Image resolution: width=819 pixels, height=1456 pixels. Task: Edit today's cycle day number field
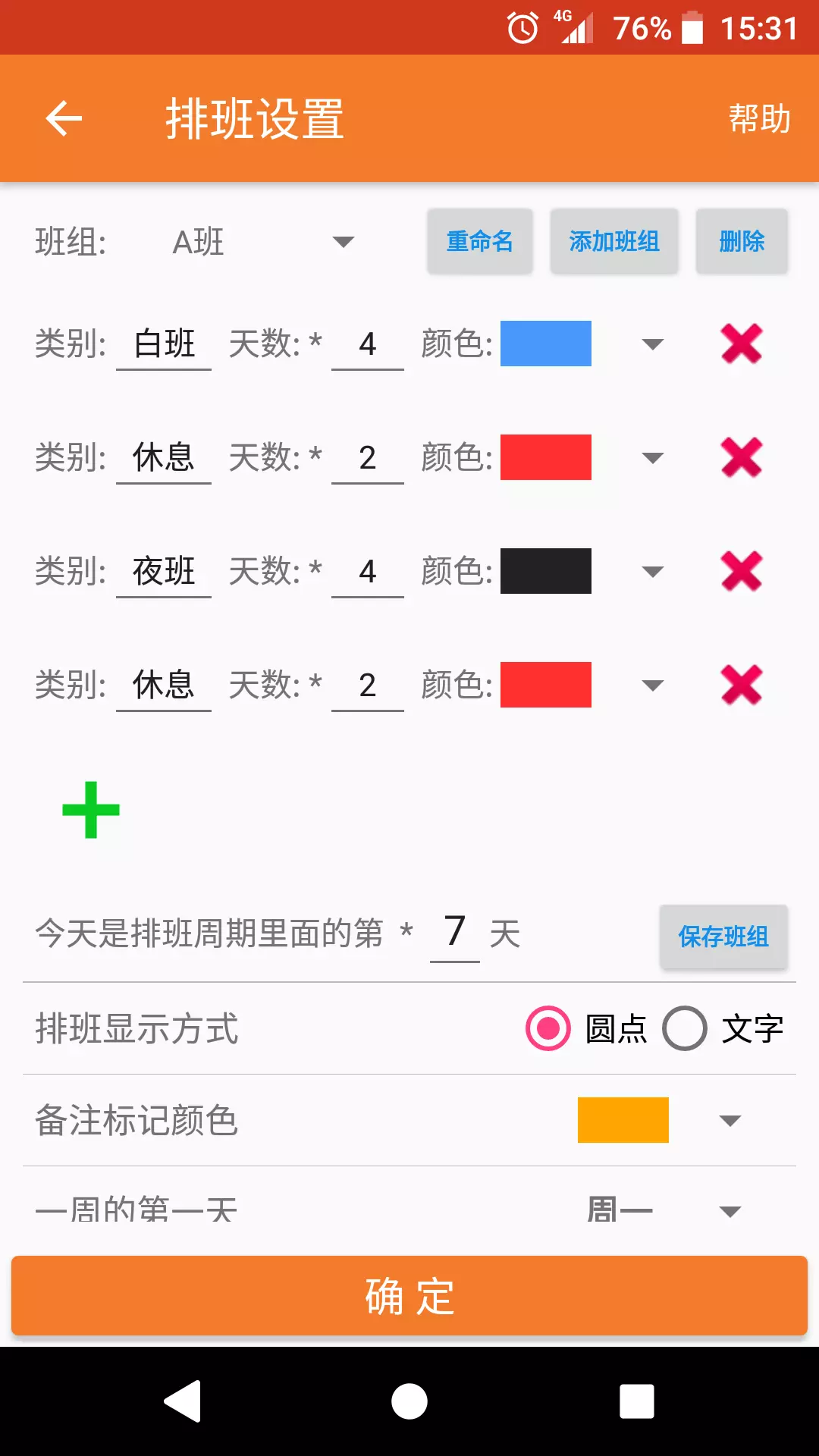click(x=454, y=933)
